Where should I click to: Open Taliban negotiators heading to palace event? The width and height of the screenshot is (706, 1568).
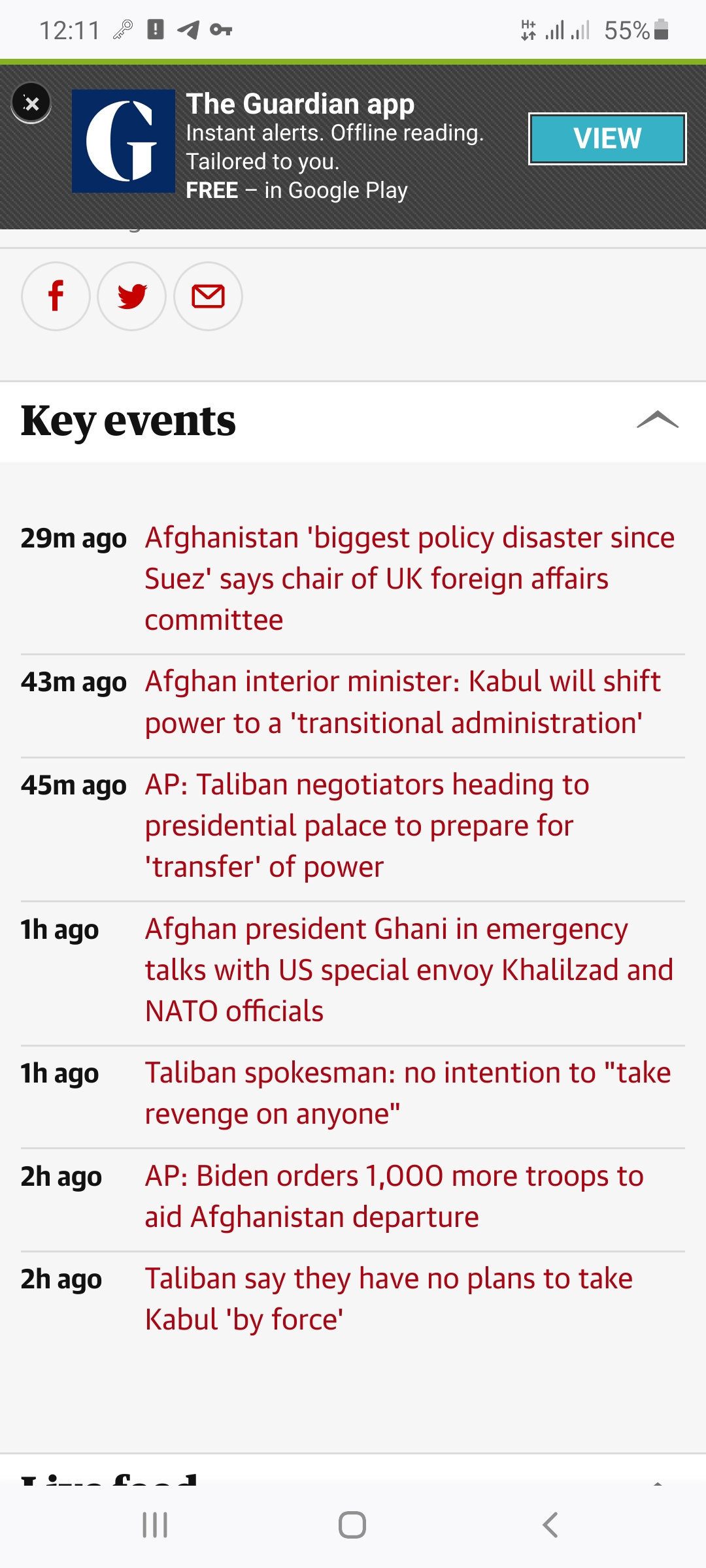click(367, 826)
